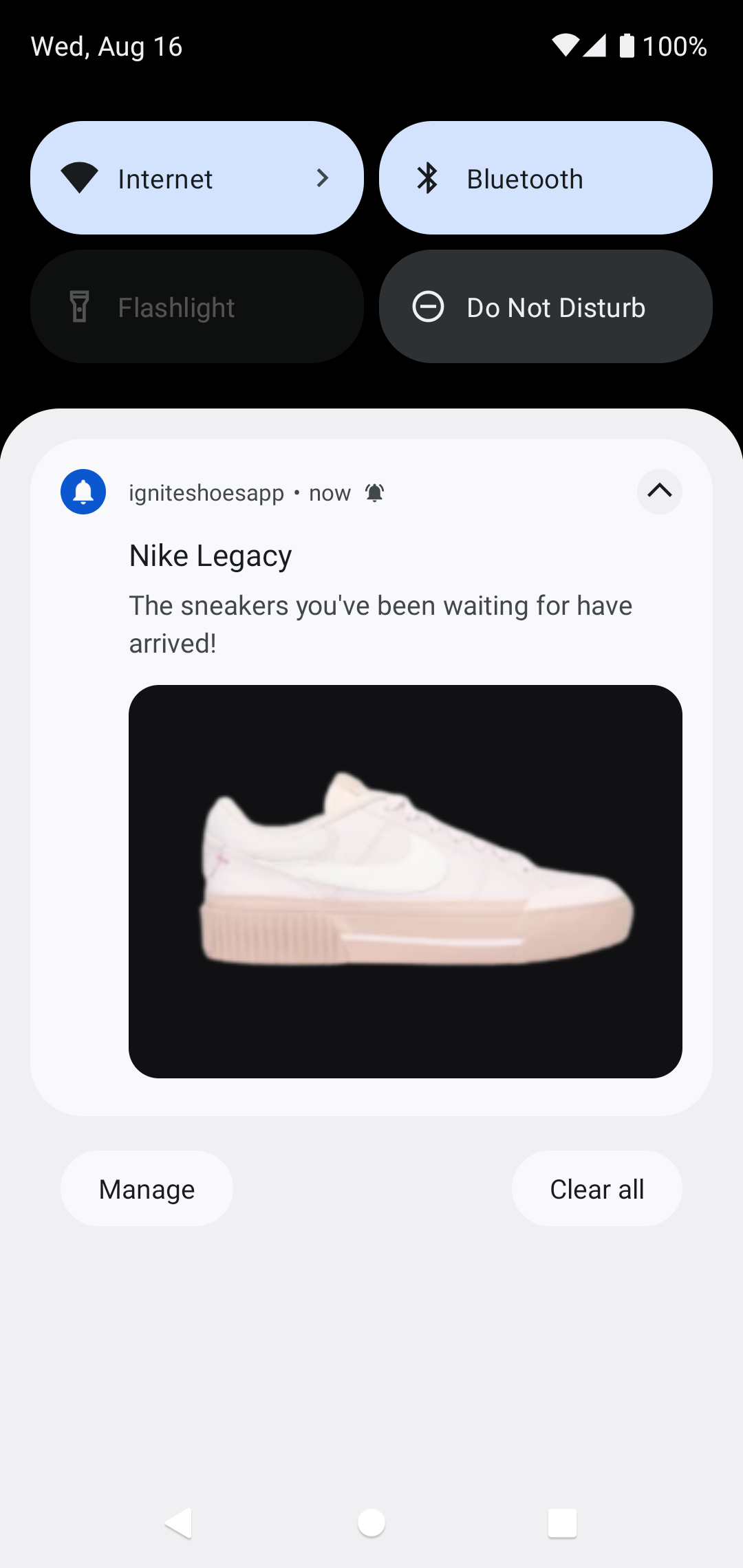Open recent apps overview

click(562, 1523)
